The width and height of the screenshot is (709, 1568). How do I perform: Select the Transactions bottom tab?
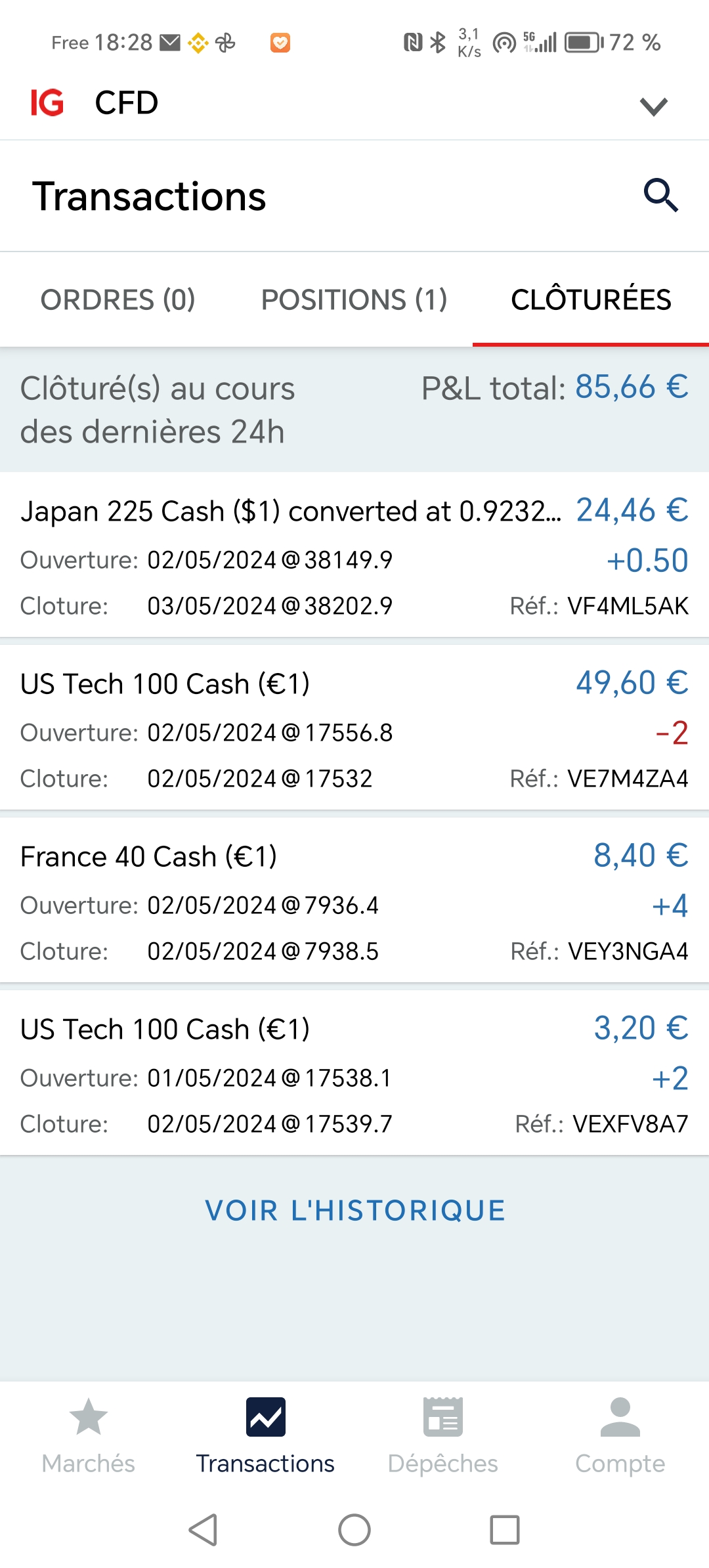[x=266, y=1435]
